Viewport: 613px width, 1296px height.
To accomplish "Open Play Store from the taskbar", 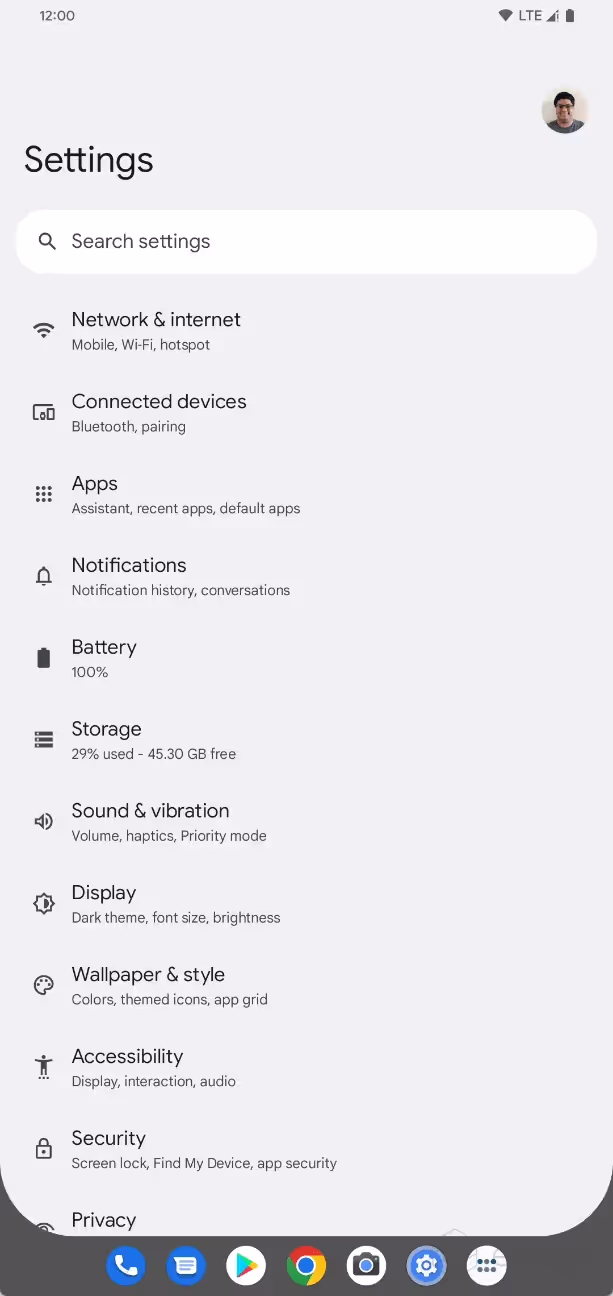I will click(x=246, y=1266).
